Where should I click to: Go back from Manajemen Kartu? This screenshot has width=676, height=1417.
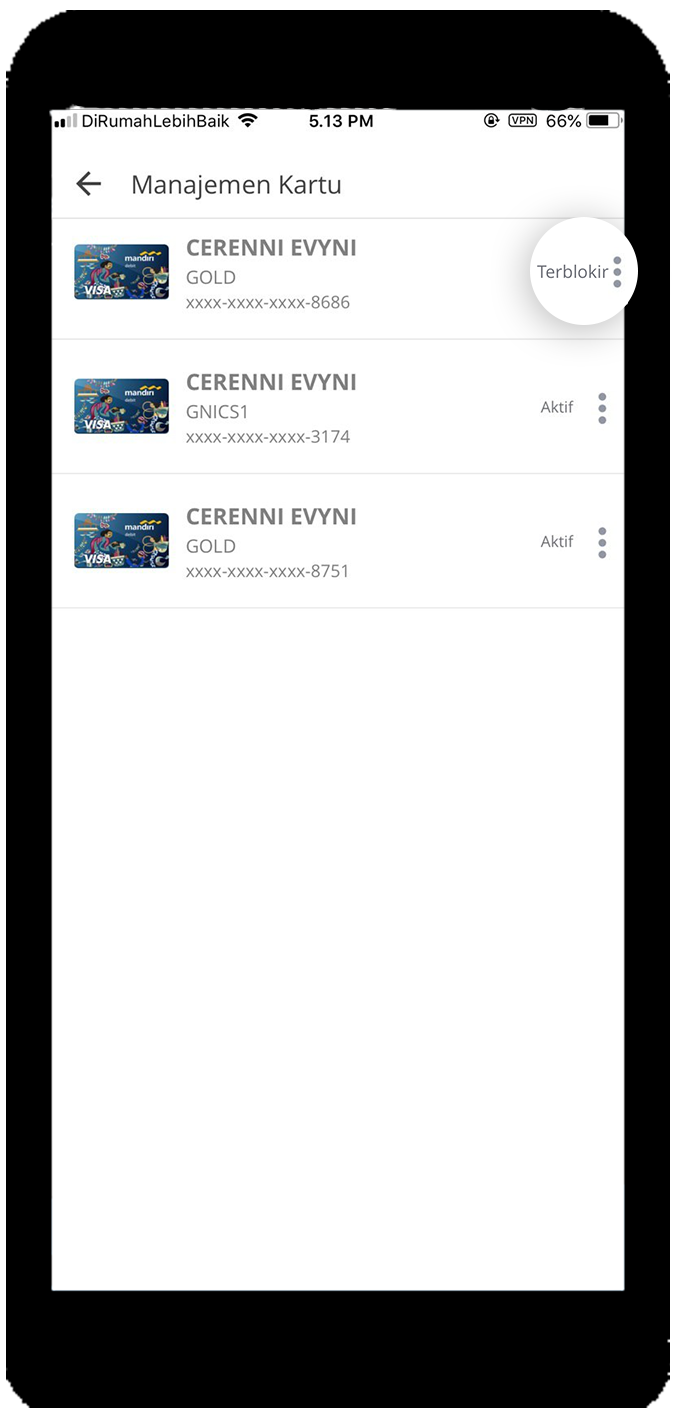click(89, 184)
